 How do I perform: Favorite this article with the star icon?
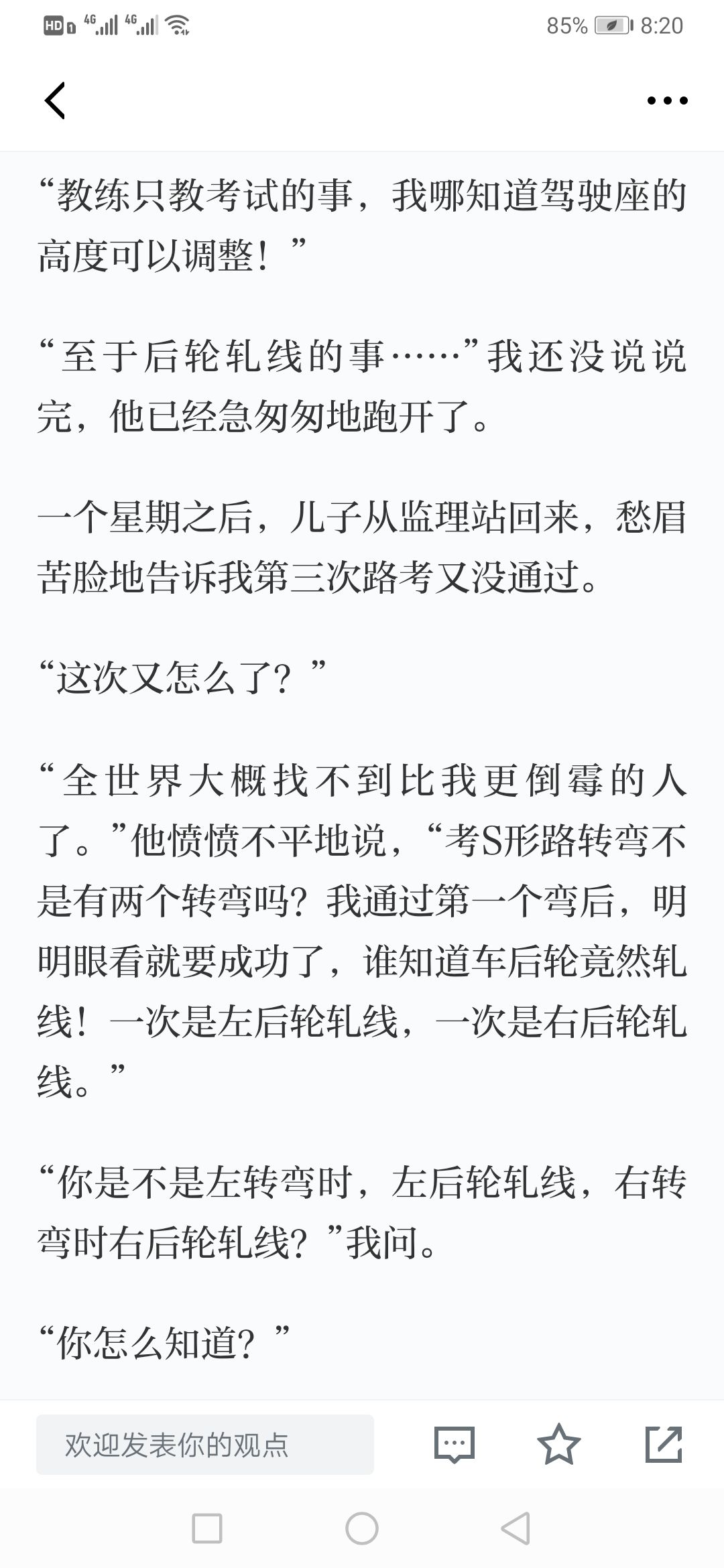559,1444
